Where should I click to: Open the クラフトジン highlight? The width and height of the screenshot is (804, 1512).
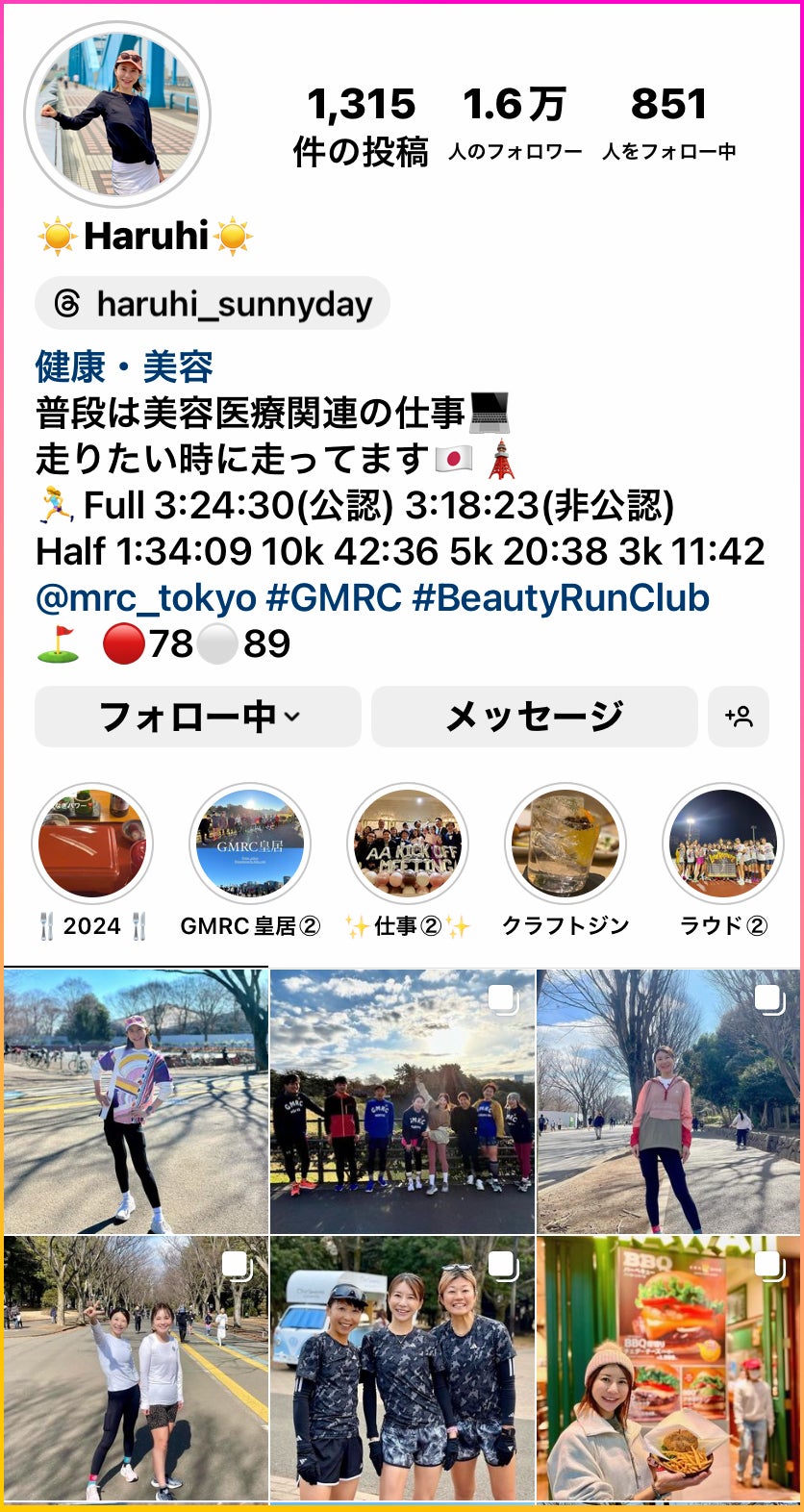point(565,844)
